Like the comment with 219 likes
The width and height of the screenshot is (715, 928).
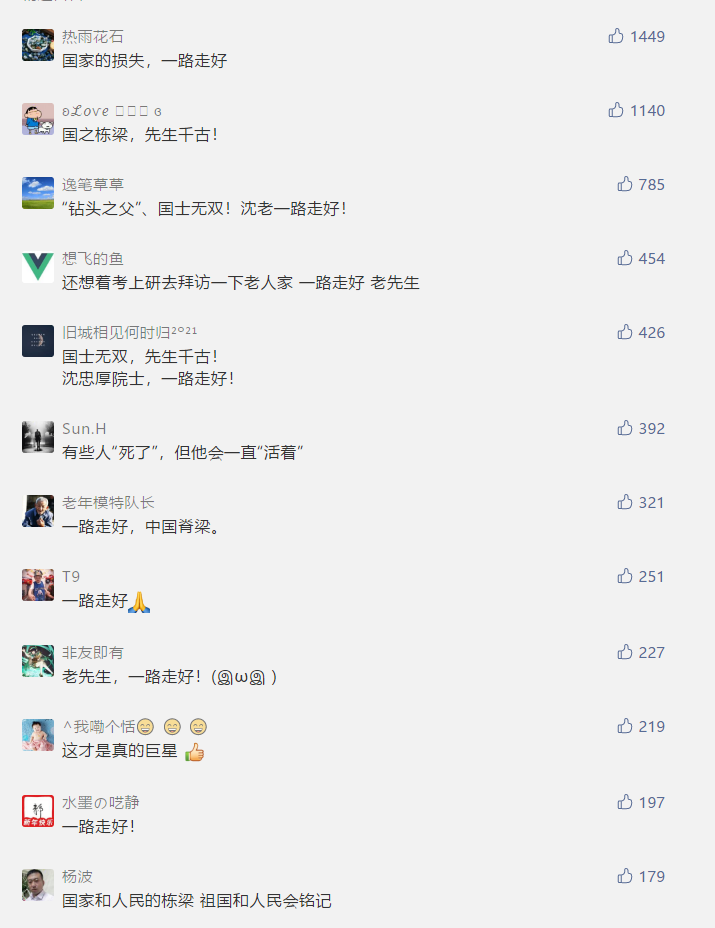click(625, 726)
